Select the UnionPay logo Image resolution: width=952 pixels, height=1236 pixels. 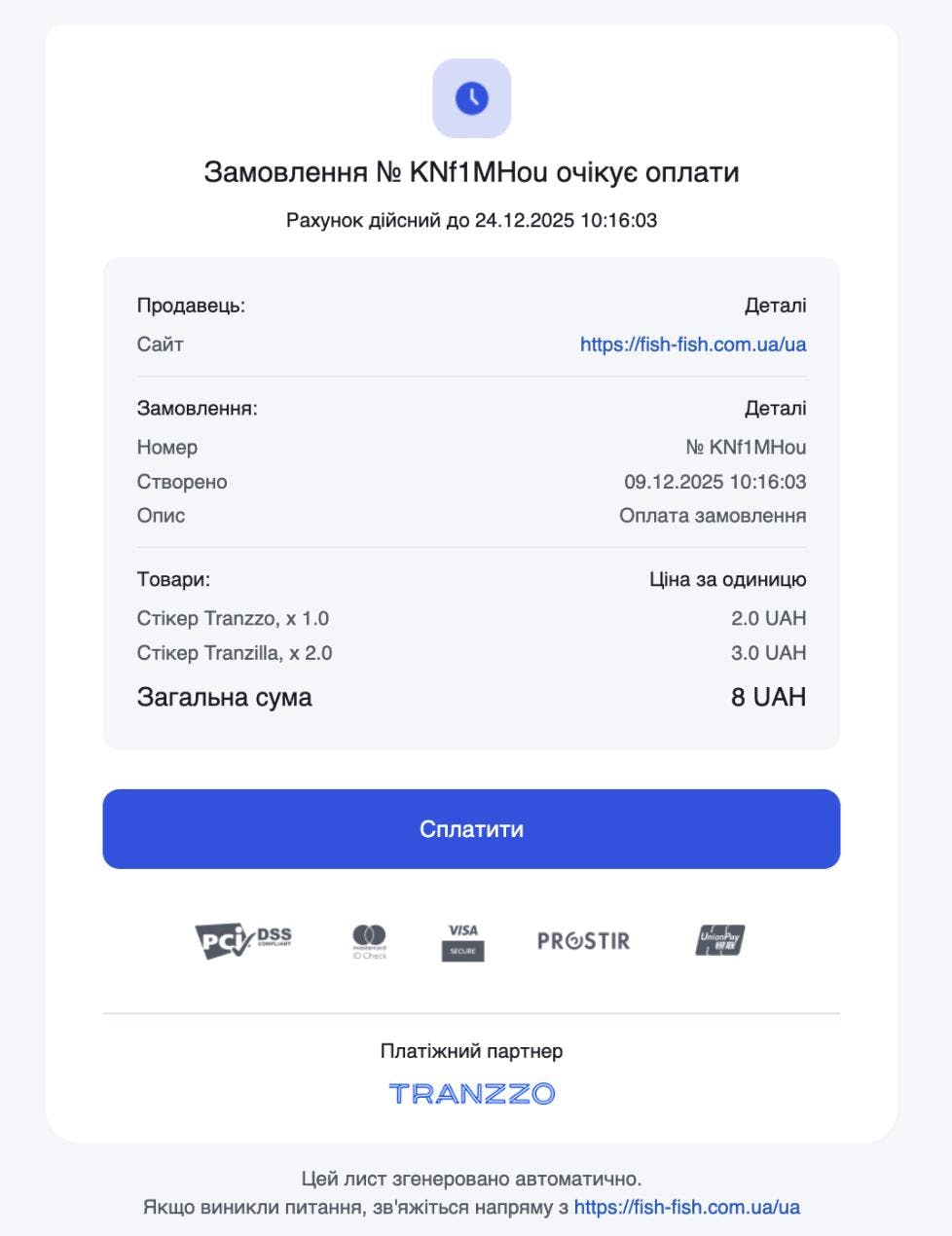(x=717, y=940)
